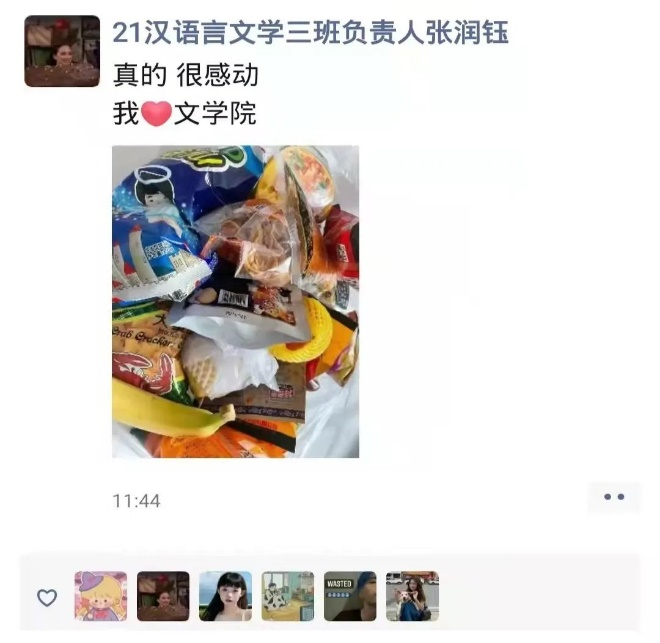The width and height of the screenshot is (660, 643).
Task: Open the poster's profile avatar
Action: pos(62,51)
